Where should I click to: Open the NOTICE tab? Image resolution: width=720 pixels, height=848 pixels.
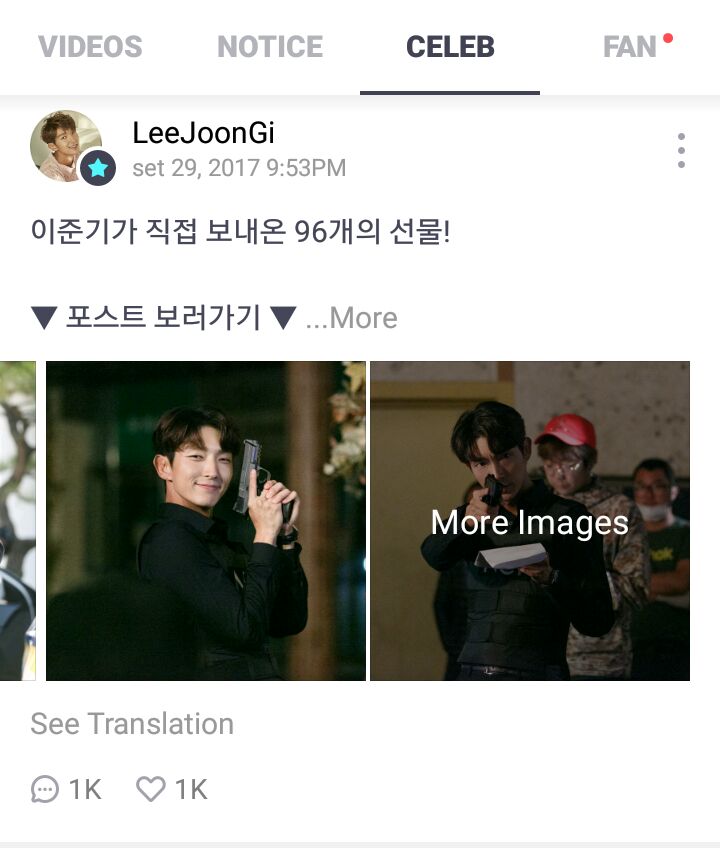270,47
